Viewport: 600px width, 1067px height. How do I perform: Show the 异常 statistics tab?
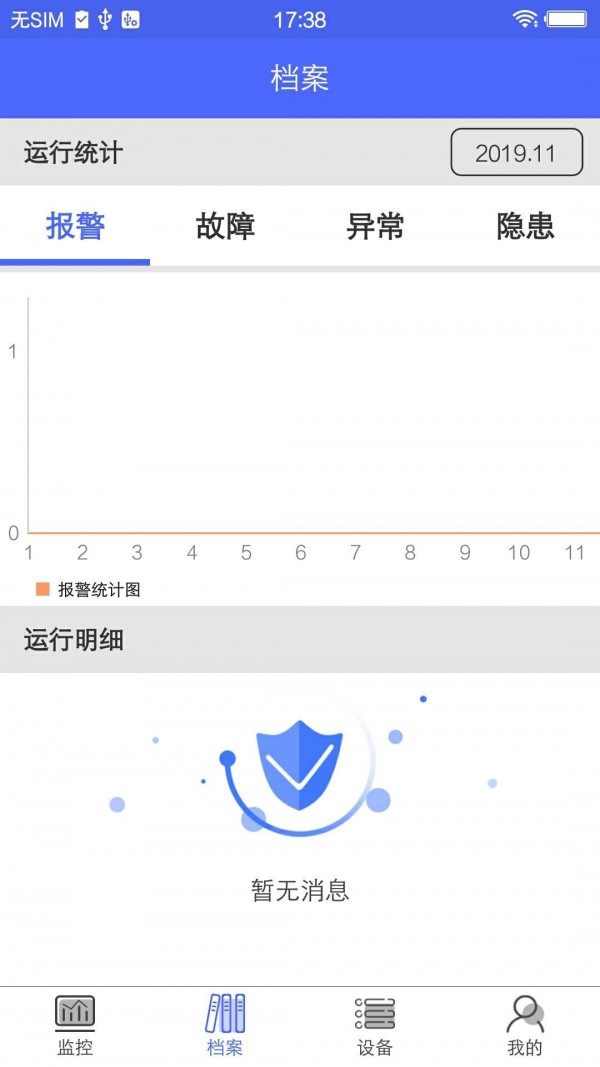pos(375,226)
